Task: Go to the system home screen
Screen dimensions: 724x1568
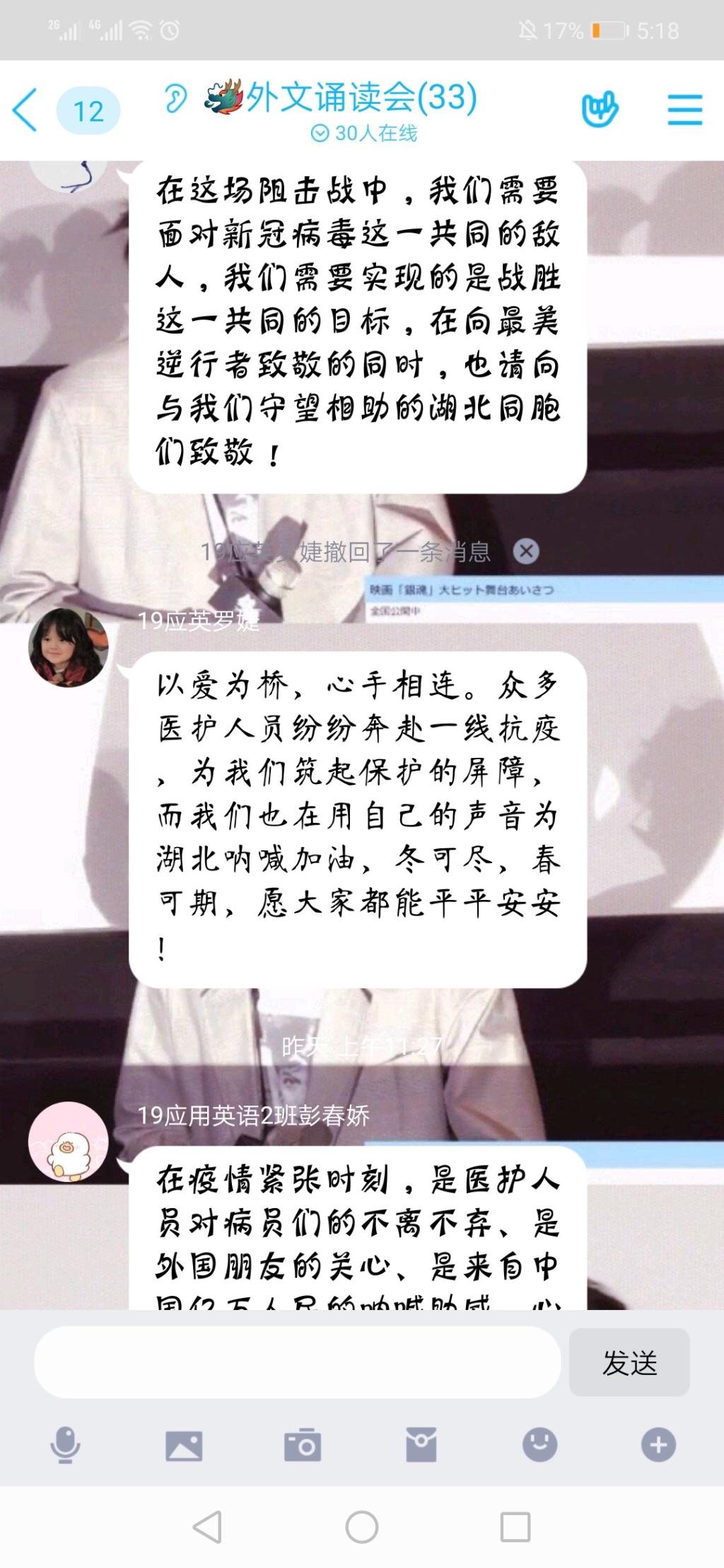Action: coord(362,1527)
